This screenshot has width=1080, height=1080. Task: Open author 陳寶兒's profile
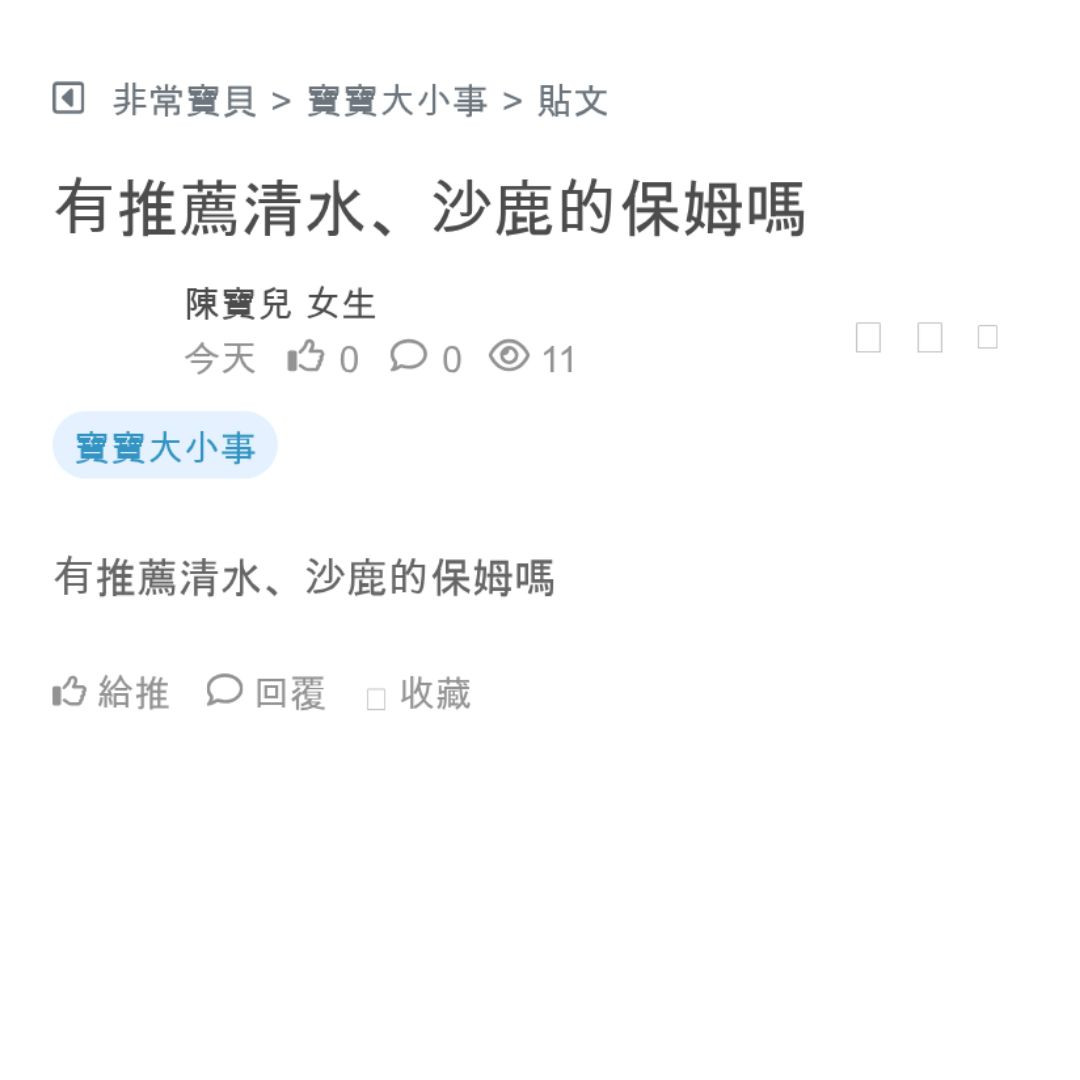(238, 304)
